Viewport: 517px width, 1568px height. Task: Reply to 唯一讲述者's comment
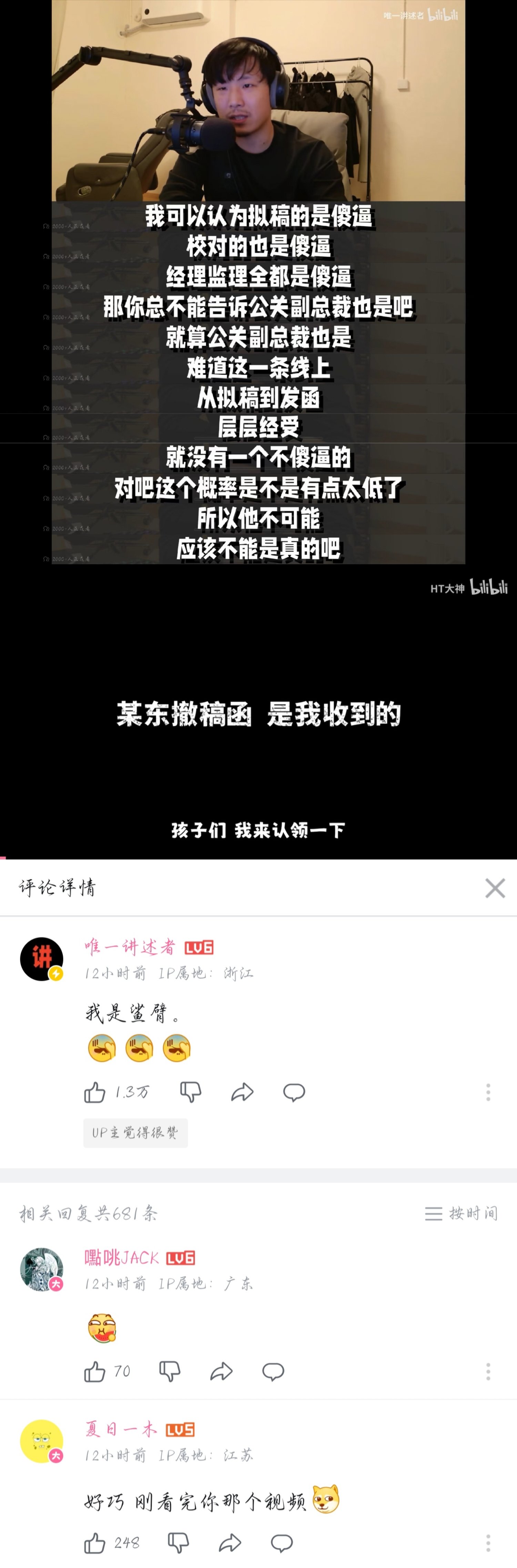point(294,1093)
